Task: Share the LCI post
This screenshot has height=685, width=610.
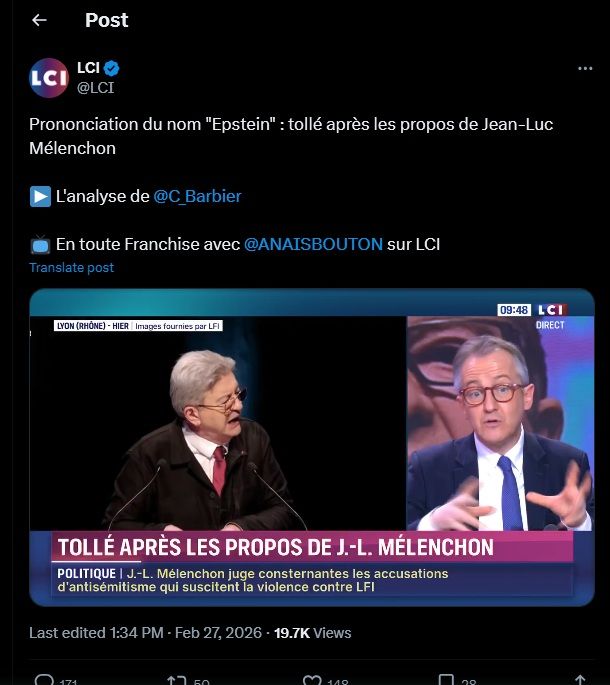Action: point(579,680)
